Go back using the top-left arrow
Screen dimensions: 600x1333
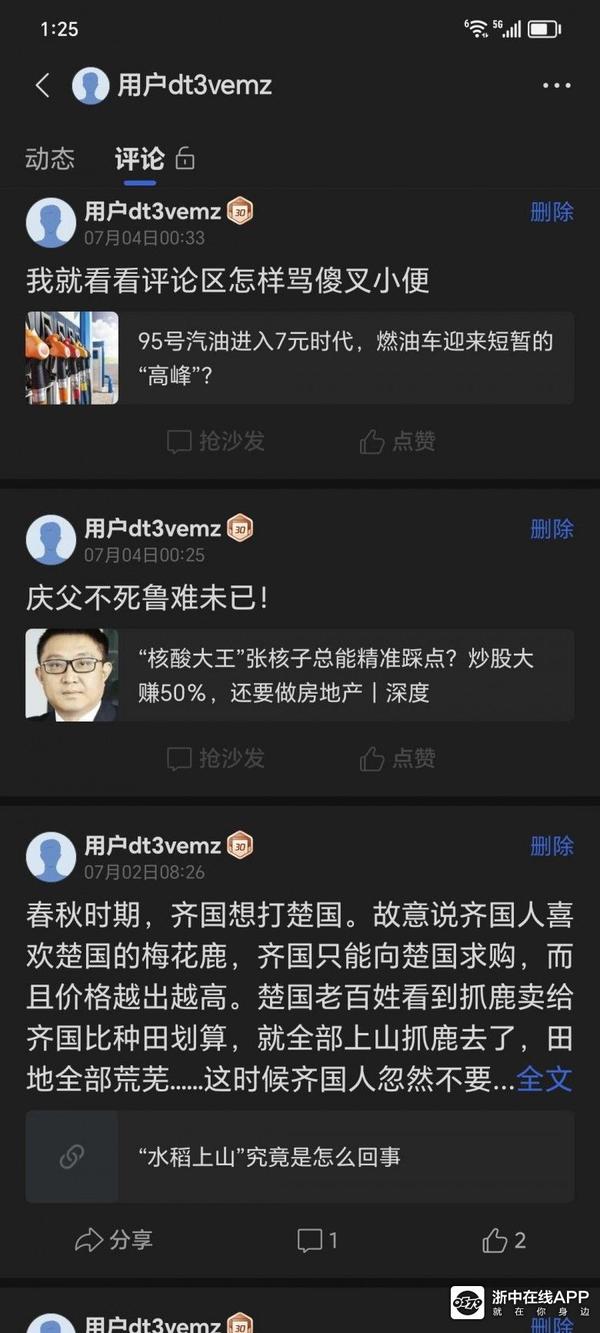click(x=42, y=86)
